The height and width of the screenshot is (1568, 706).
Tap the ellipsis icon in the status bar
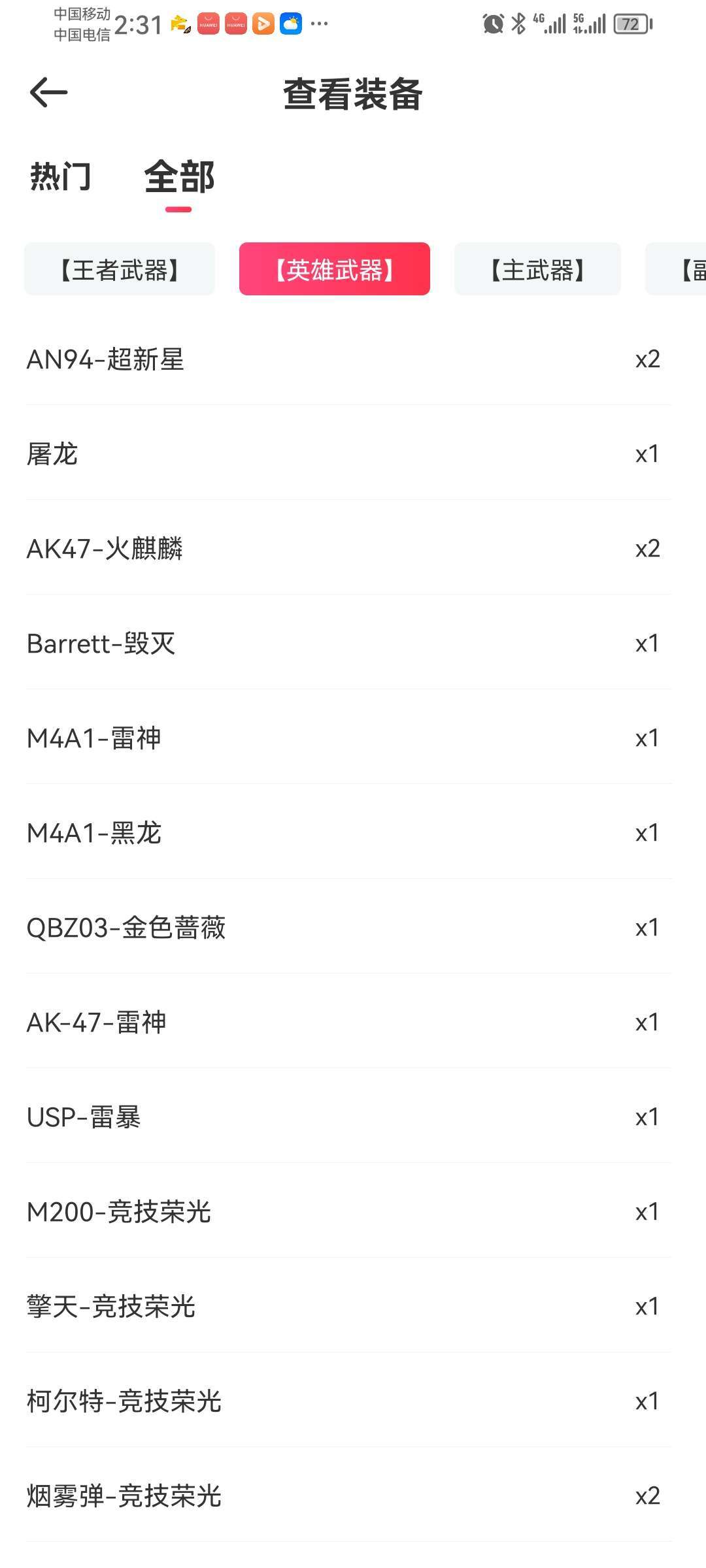pyautogui.click(x=318, y=25)
